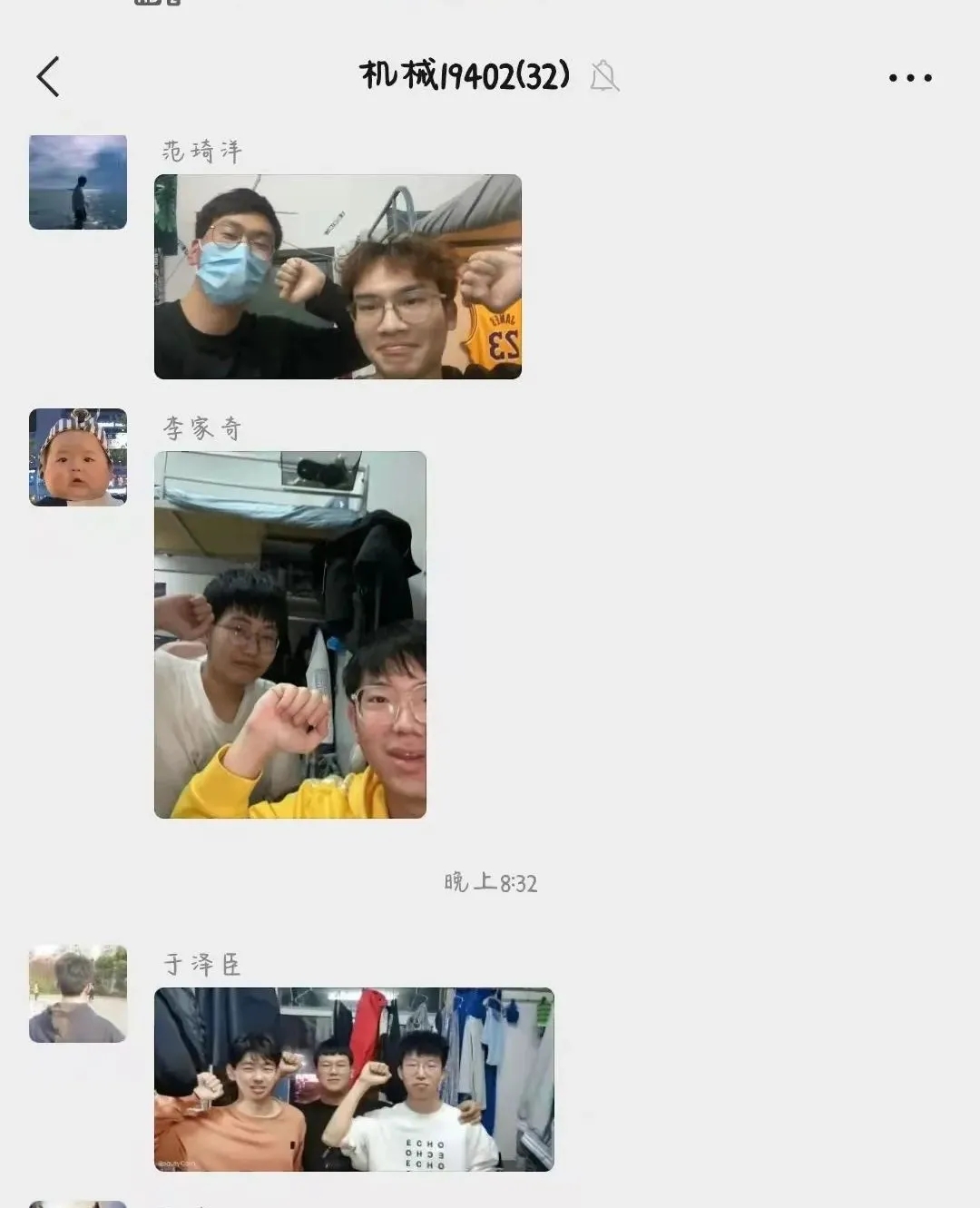Open 李家奇's profile avatar
The image size is (980, 1208).
[78, 457]
